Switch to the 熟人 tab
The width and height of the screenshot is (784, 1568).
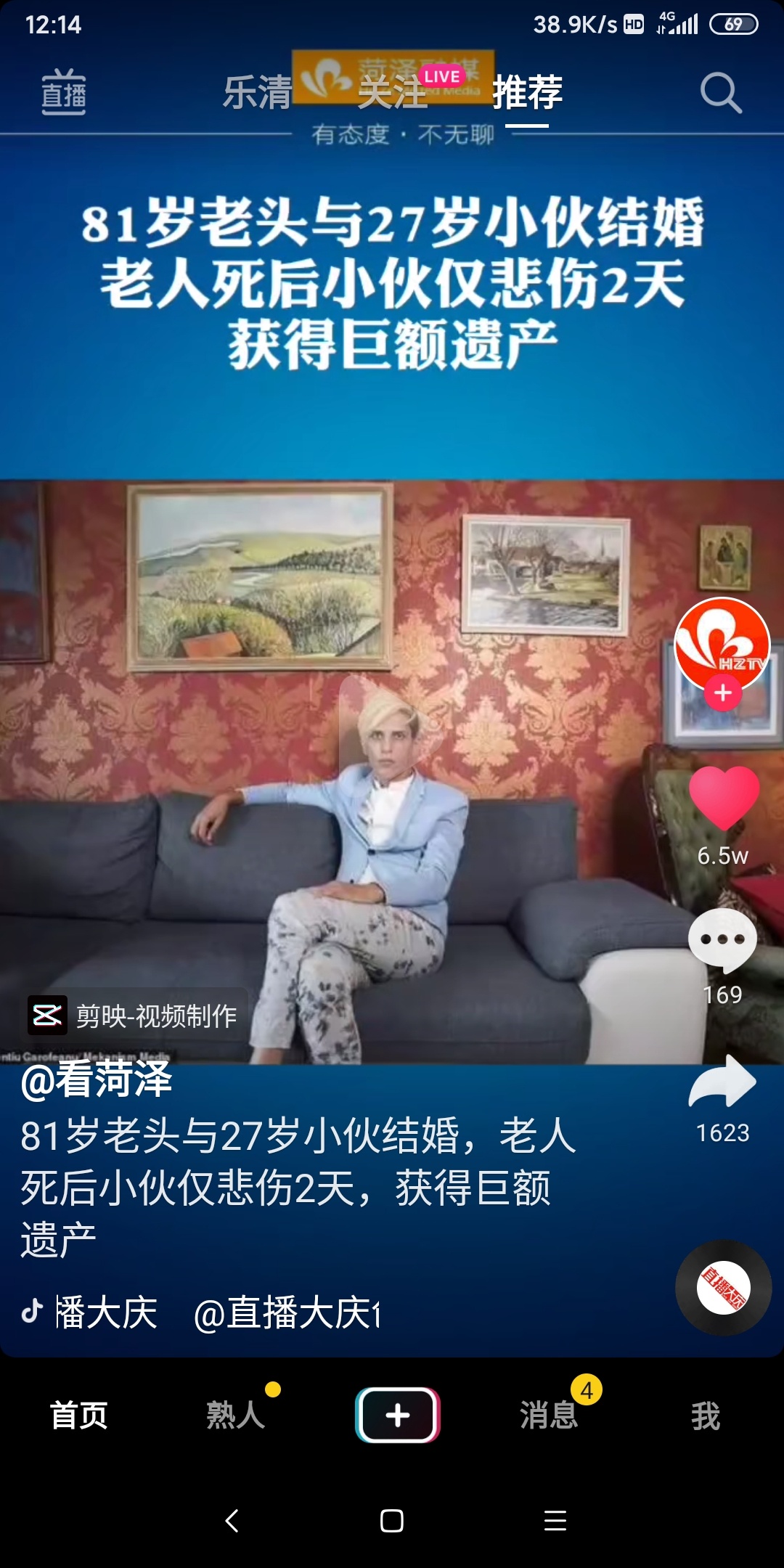click(x=235, y=1416)
